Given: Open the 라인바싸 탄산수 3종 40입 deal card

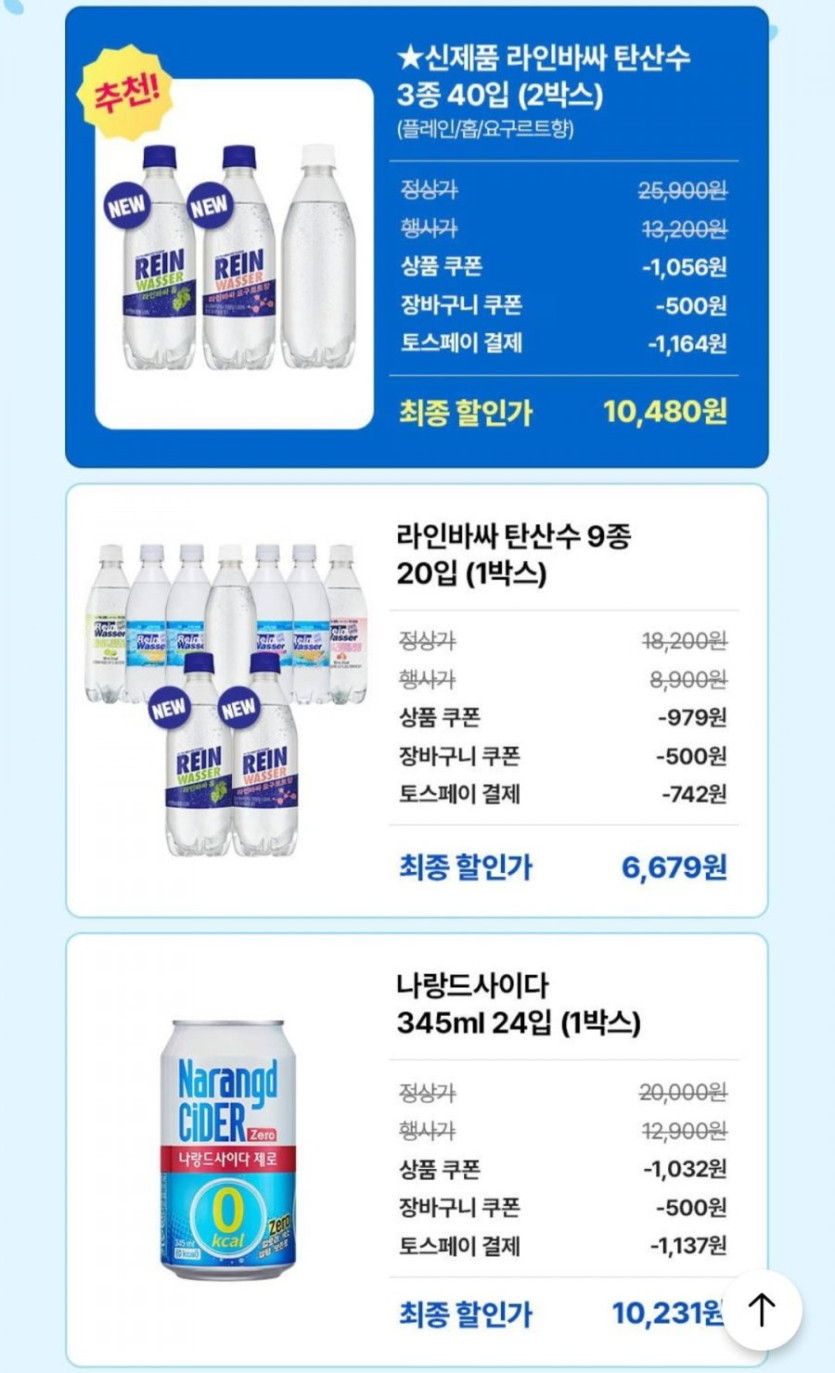Looking at the screenshot, I should point(417,237).
